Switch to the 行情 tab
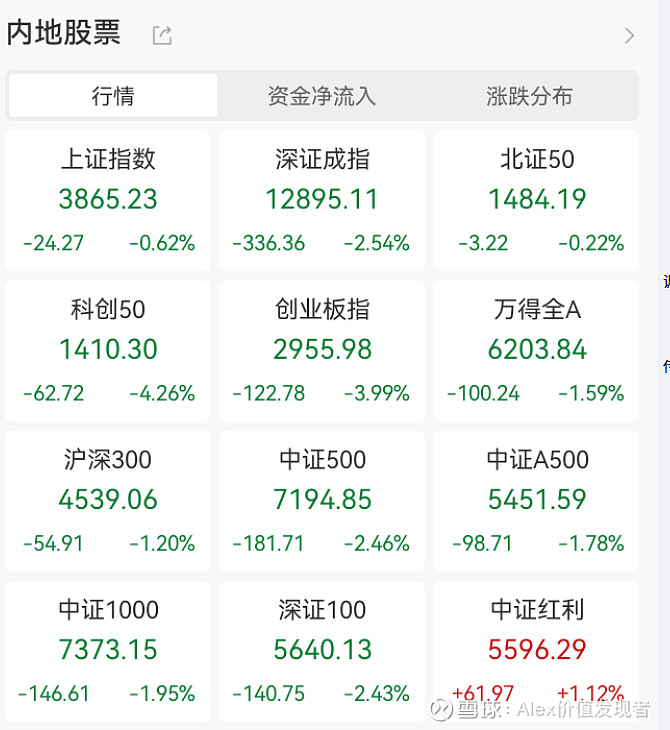 [113, 97]
